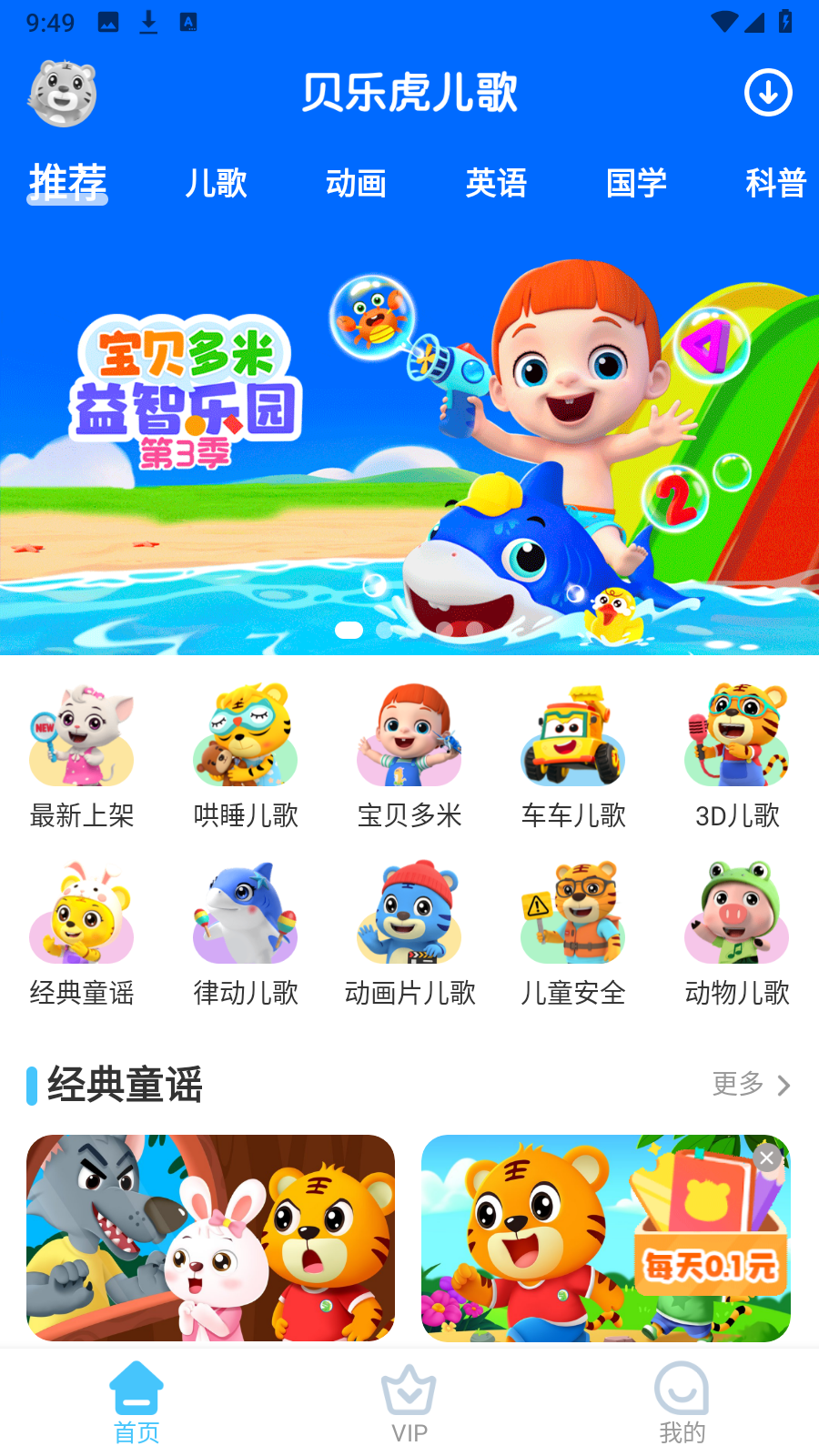The width and height of the screenshot is (819, 1456).
Task: Open the downloads icon in the header
Action: pos(768,93)
